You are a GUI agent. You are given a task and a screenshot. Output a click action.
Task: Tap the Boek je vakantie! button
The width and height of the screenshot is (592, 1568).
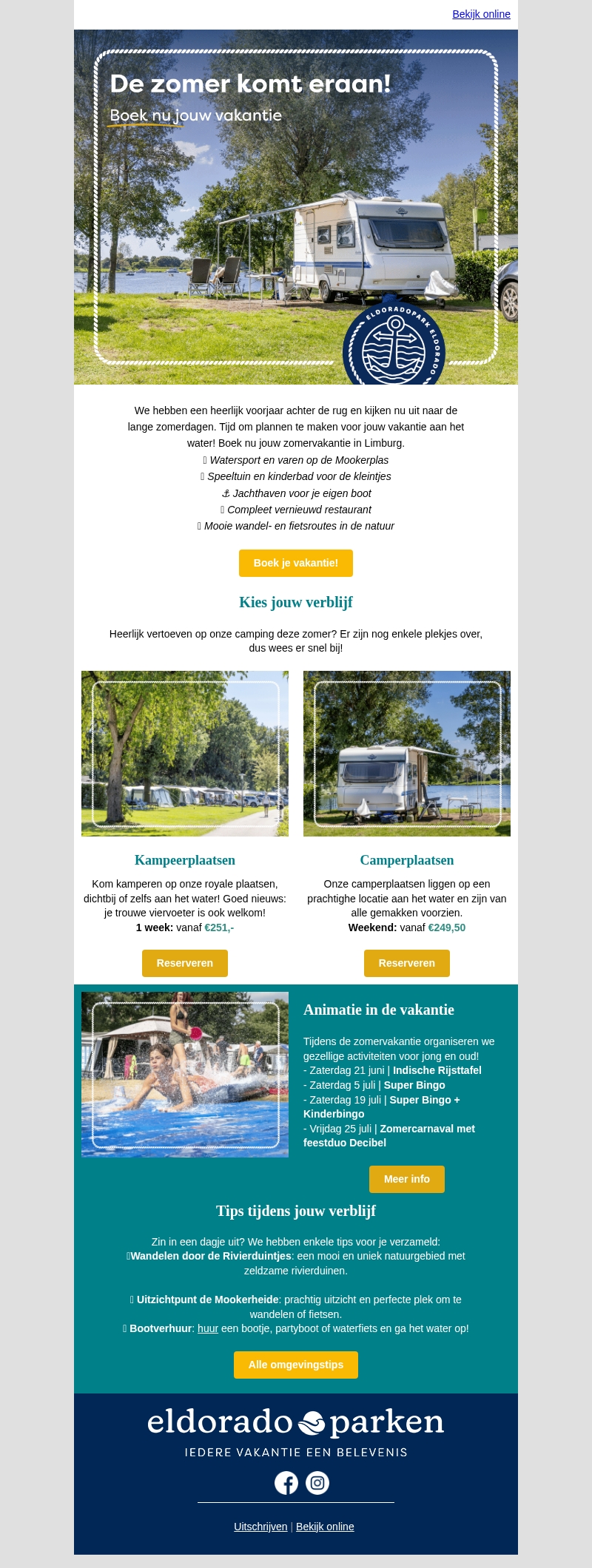[295, 563]
